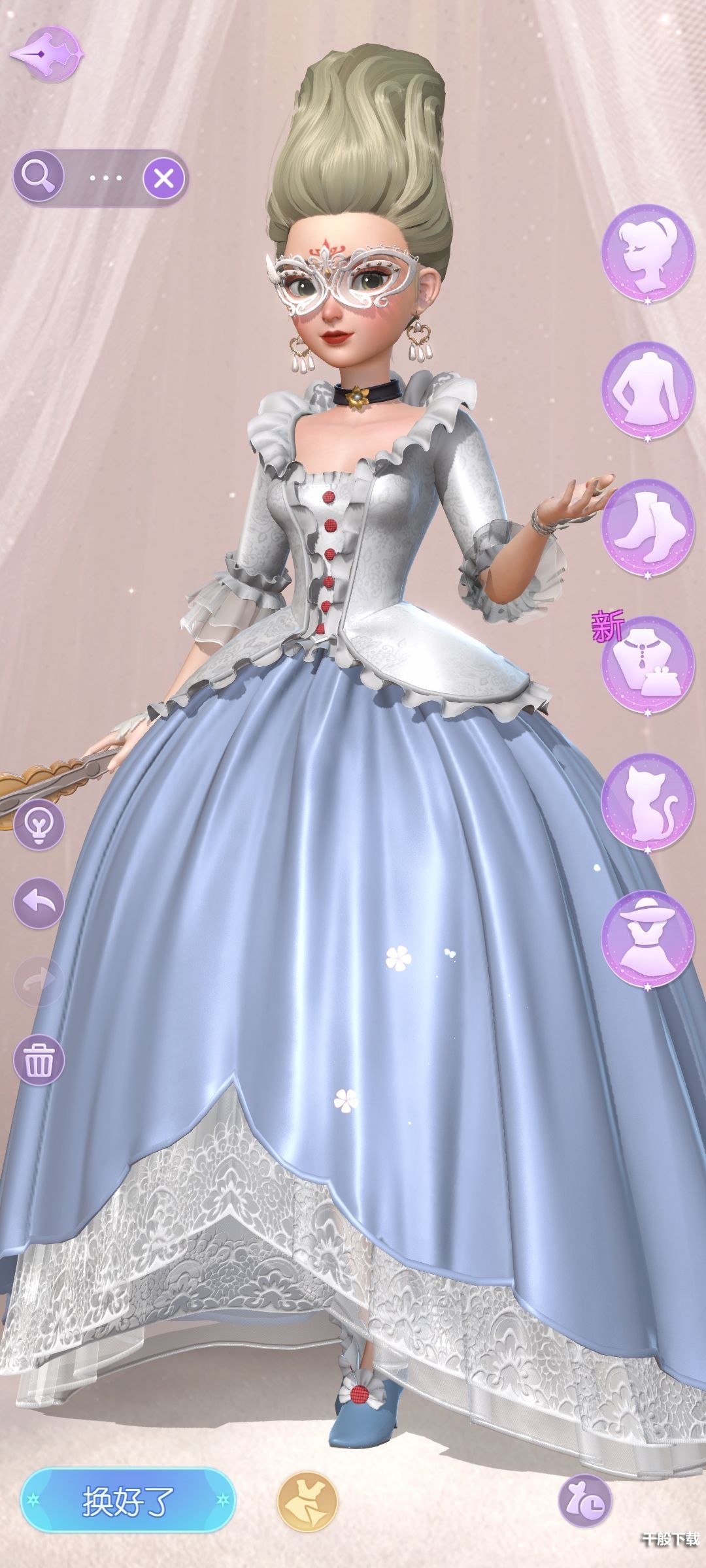Redo the outfit change
Screen dimensions: 706x1568
(39, 981)
